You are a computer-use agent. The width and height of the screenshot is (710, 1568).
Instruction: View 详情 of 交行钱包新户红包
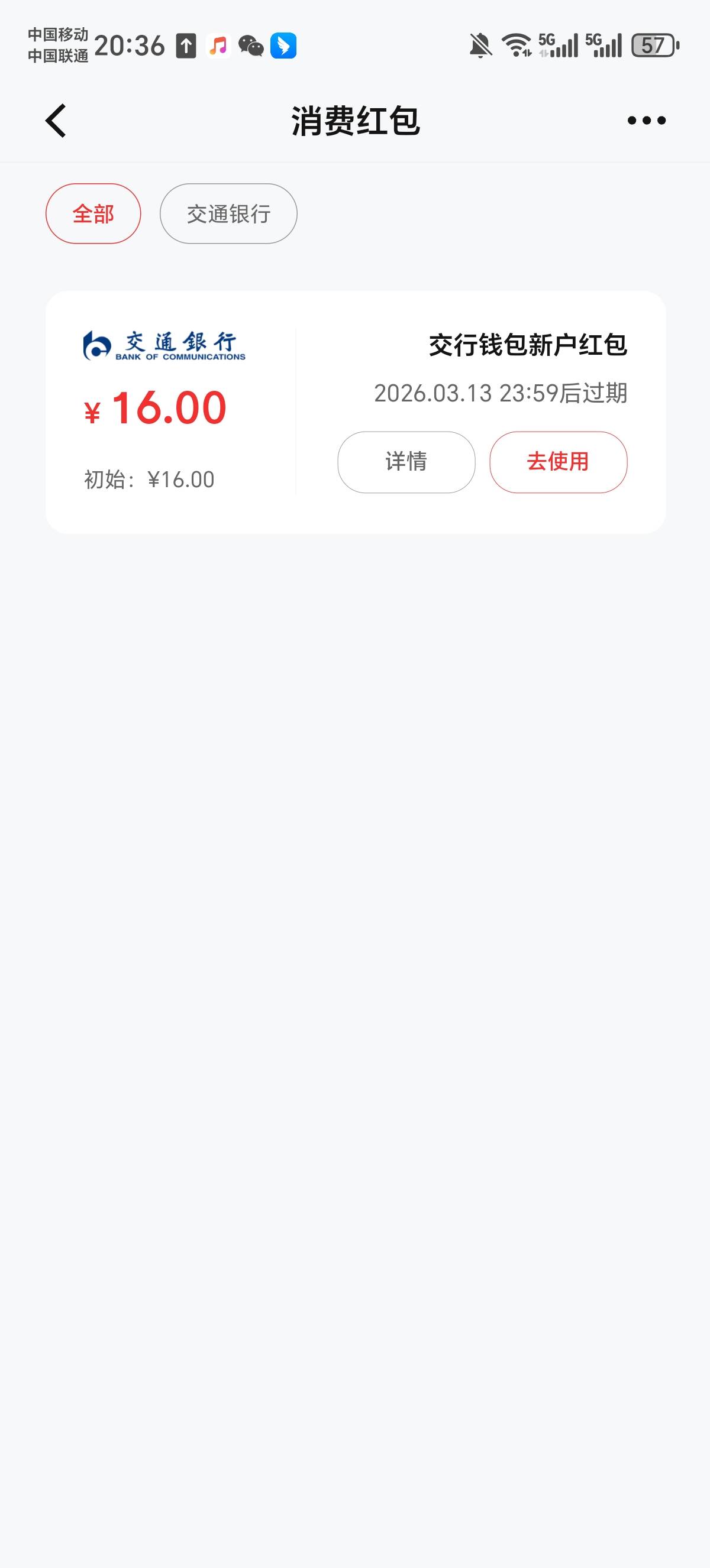406,462
